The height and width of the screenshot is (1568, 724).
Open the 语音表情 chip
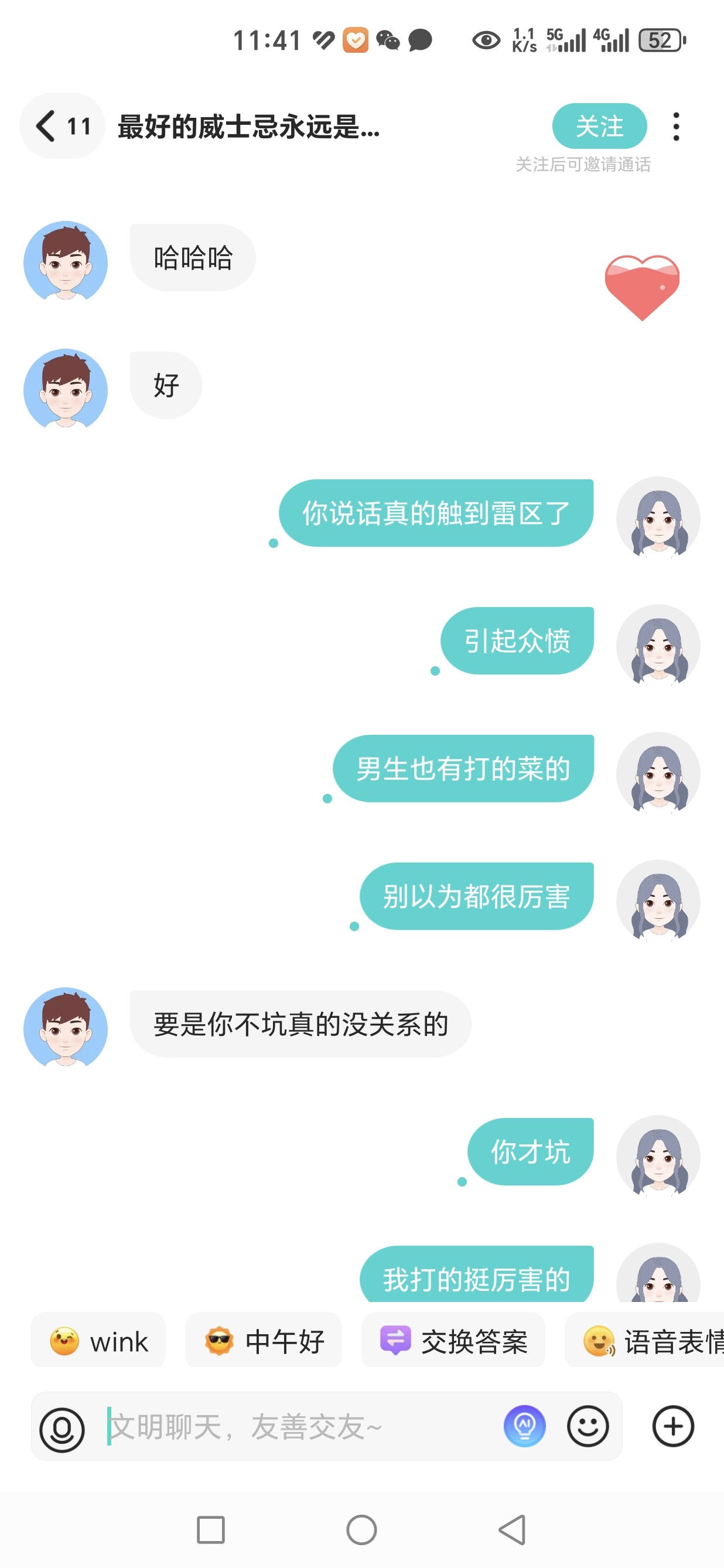pos(645,1342)
